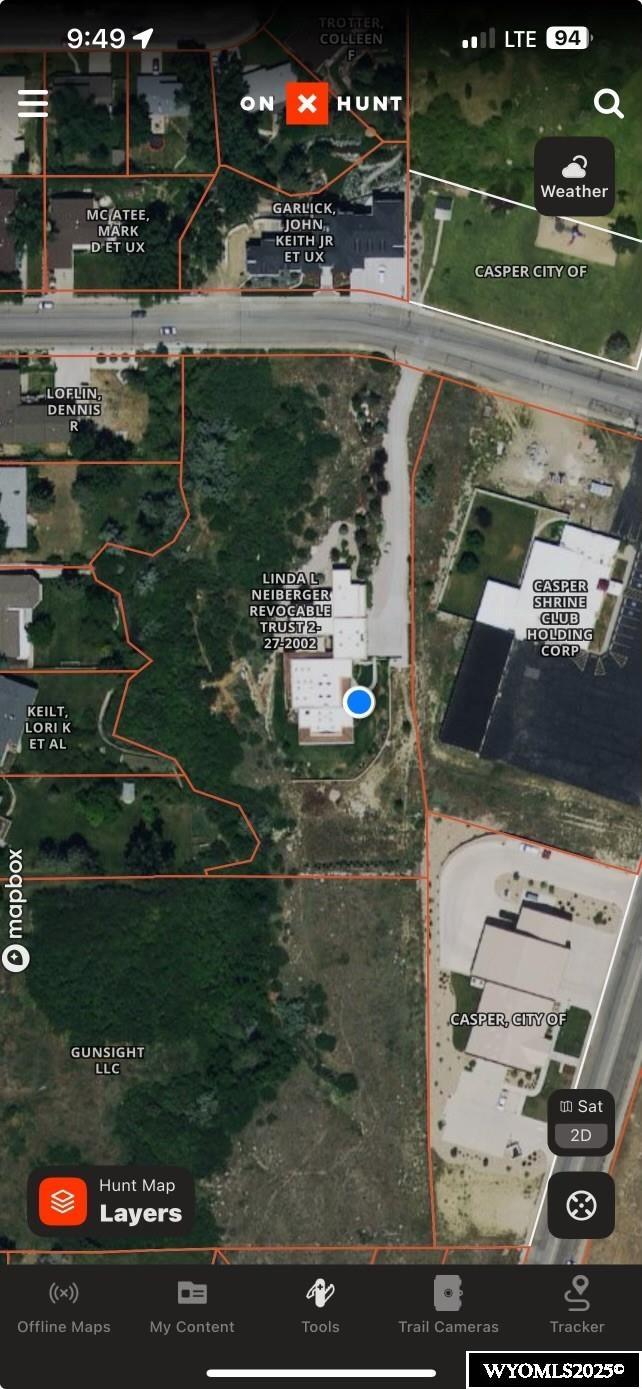Select the Gunsight LLC parcel
The image size is (642, 1389).
click(x=108, y=1060)
